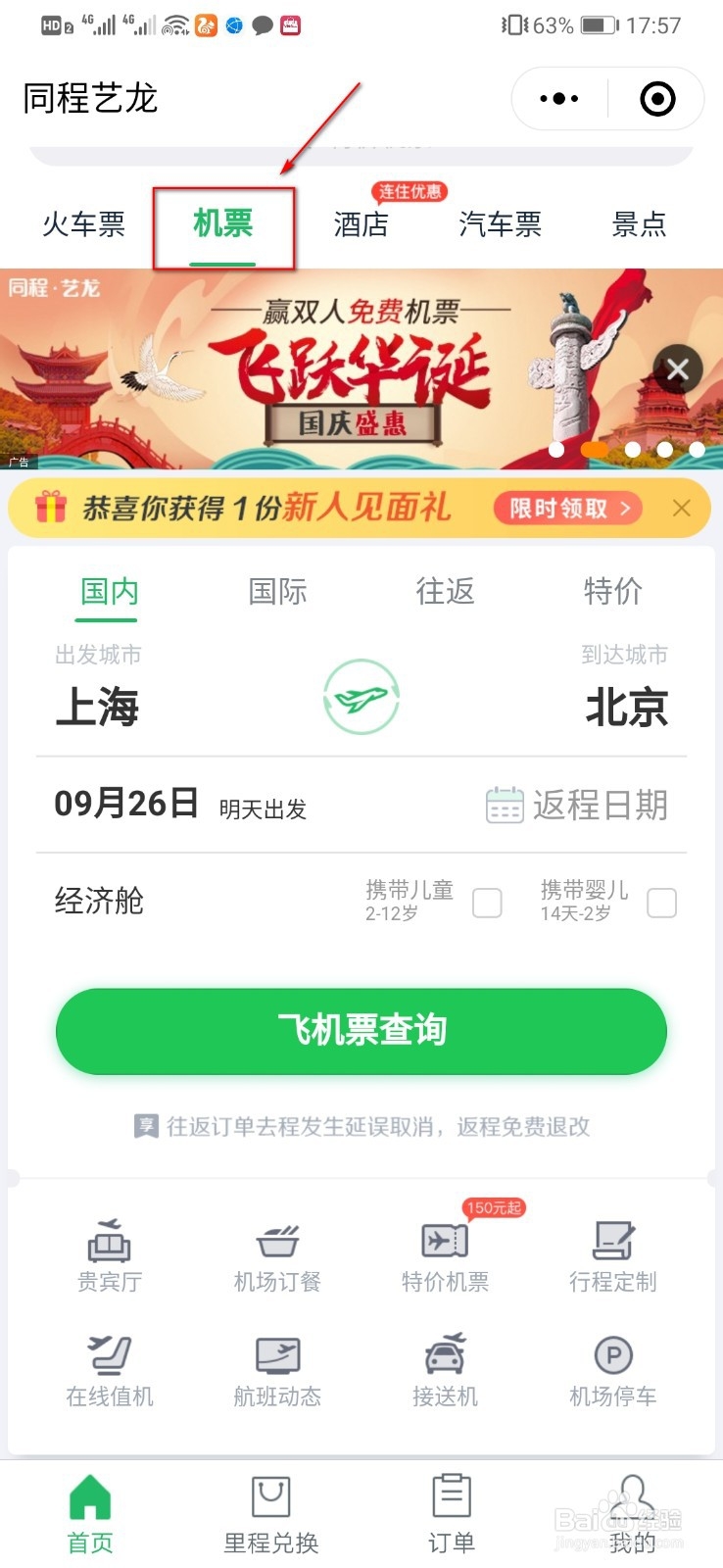Select the 机场订餐 airport meal icon
Viewport: 723px width, 1568px height.
276,1249
